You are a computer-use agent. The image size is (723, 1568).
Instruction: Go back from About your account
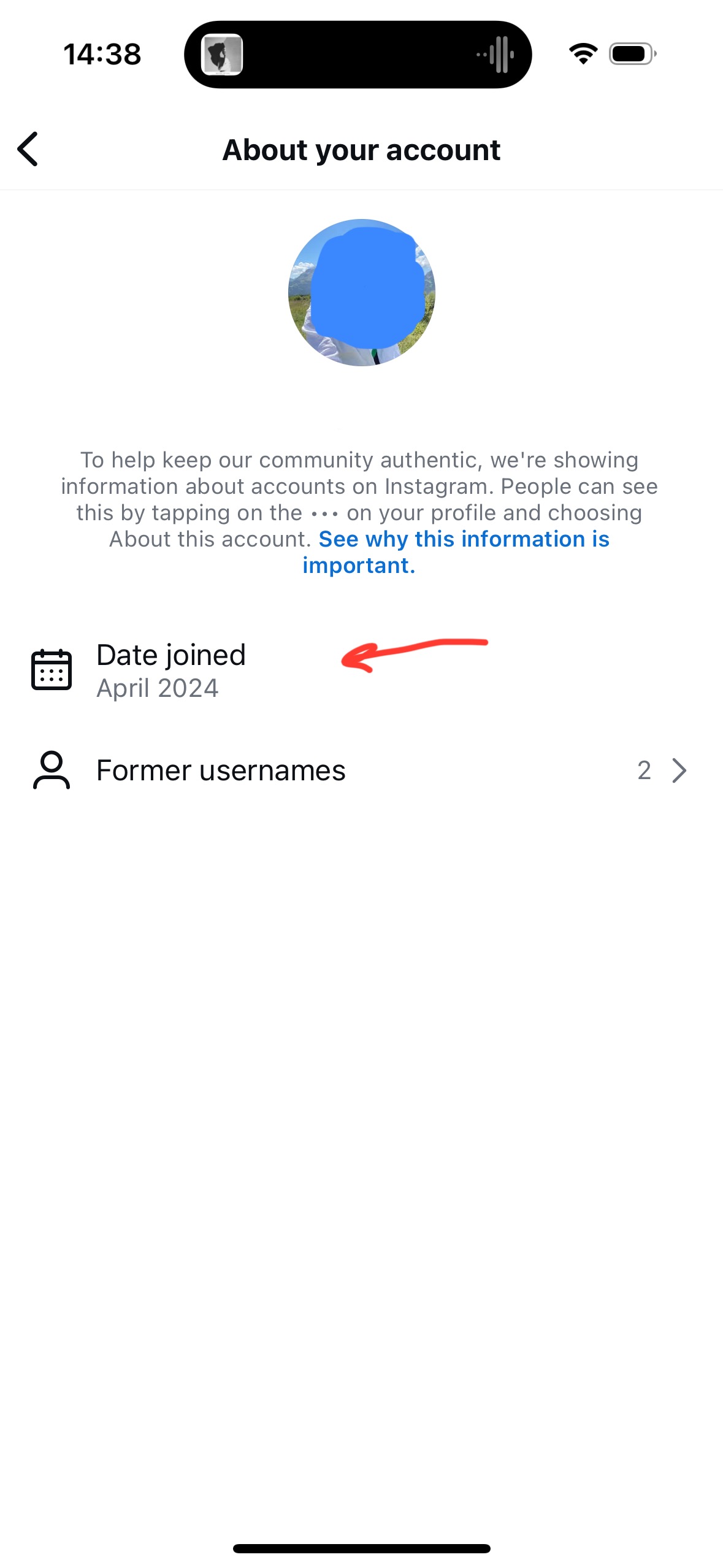click(x=28, y=149)
